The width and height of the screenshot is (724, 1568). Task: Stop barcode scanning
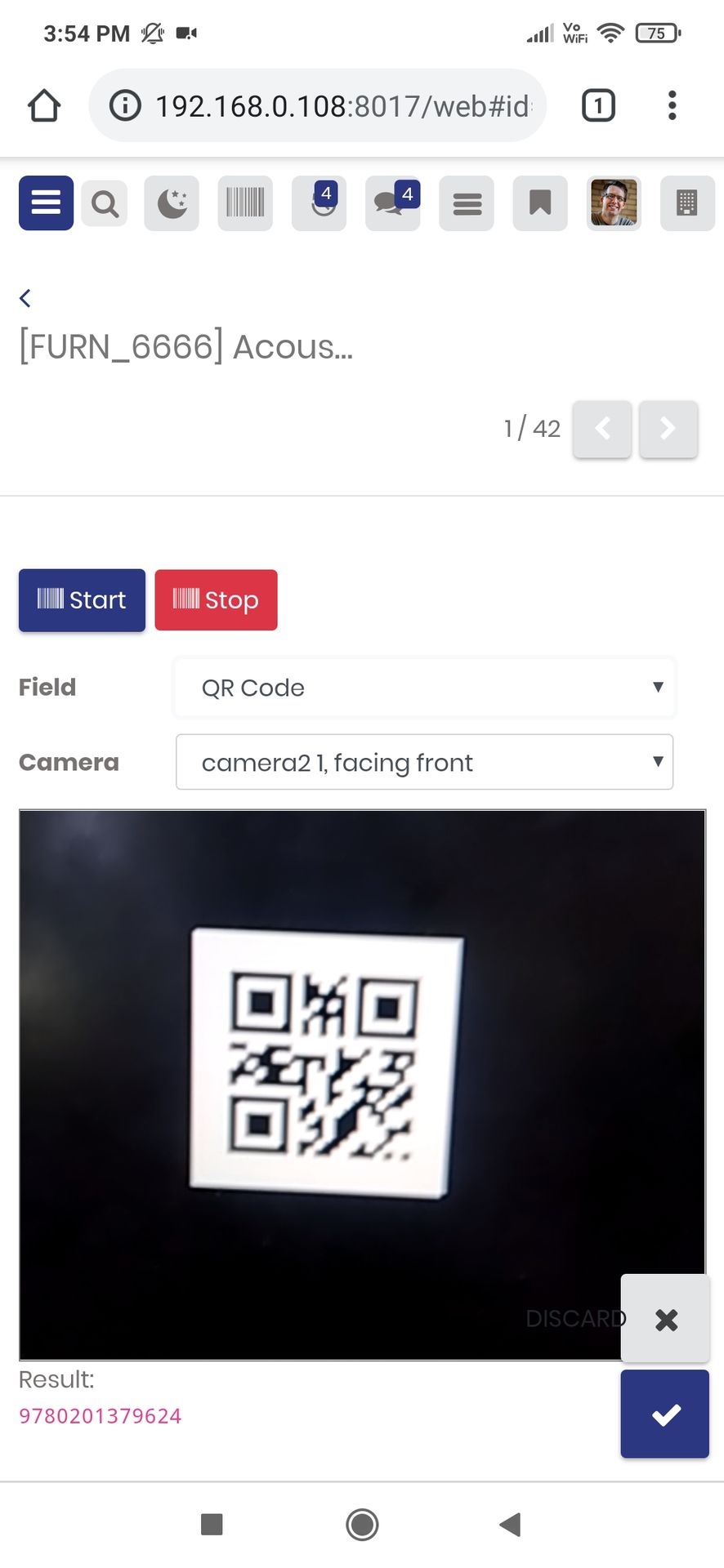217,600
